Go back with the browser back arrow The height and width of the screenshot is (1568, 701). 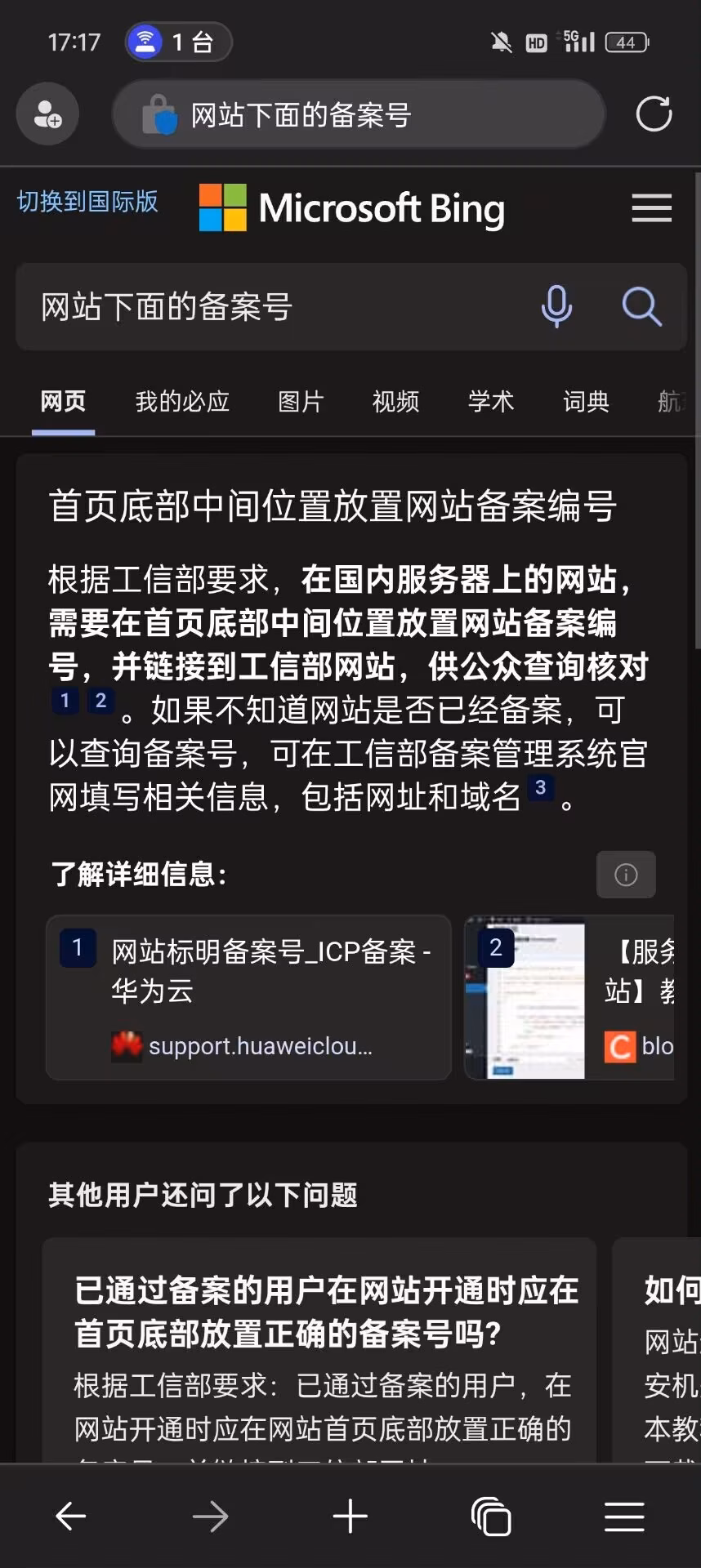pos(71,1517)
